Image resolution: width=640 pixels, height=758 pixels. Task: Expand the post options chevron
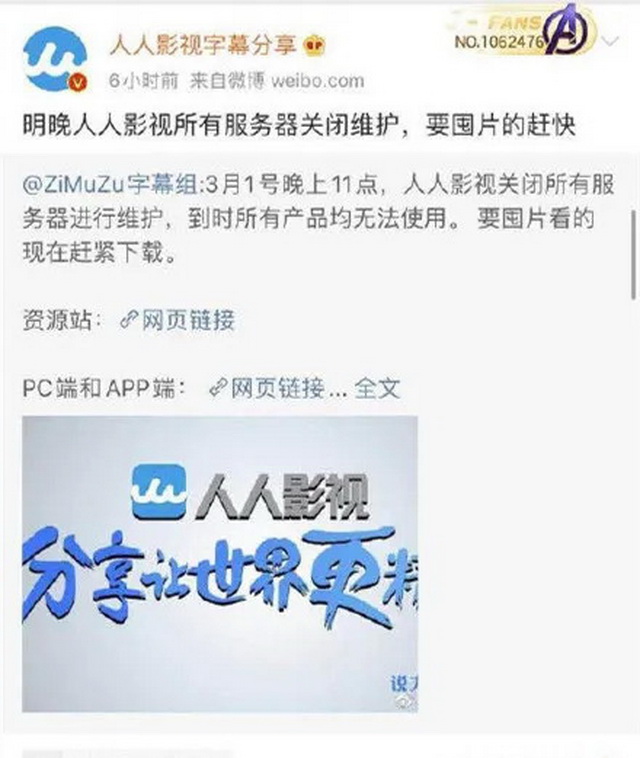[612, 43]
